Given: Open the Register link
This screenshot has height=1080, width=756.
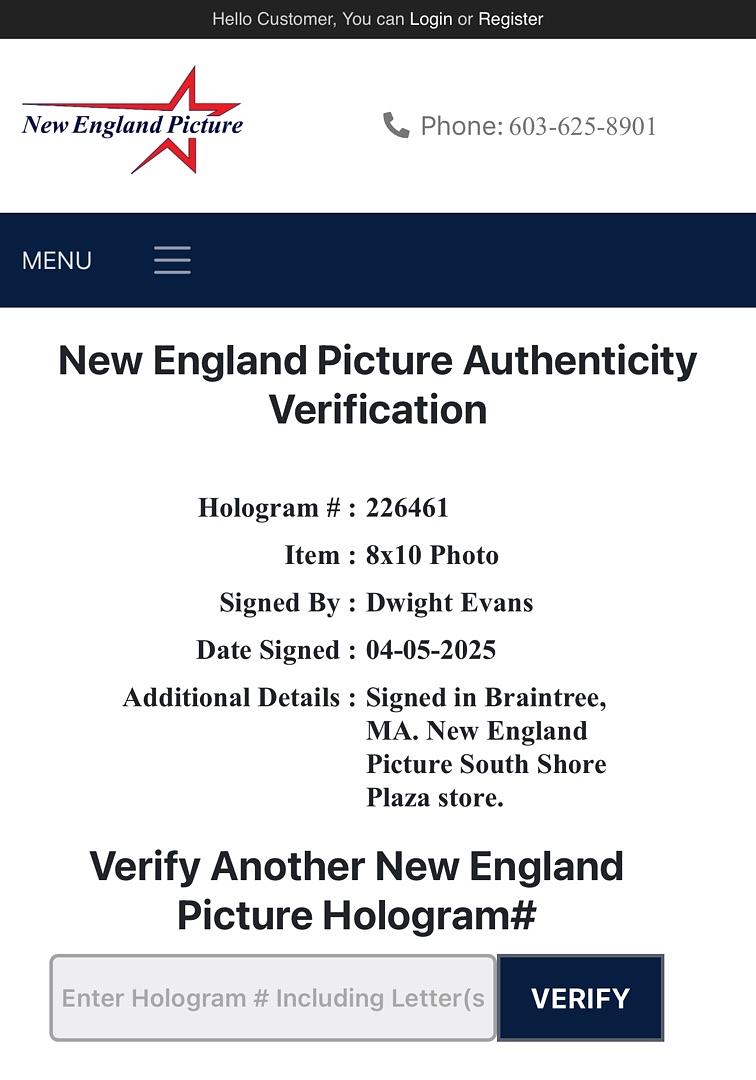Looking at the screenshot, I should point(510,19).
